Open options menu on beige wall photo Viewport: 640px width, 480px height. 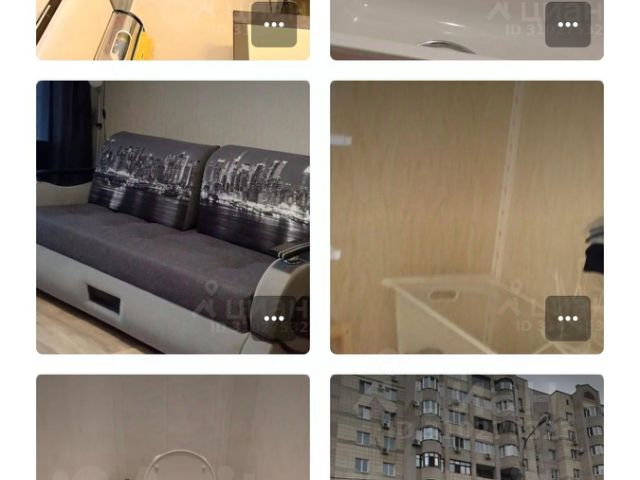pyautogui.click(x=568, y=318)
